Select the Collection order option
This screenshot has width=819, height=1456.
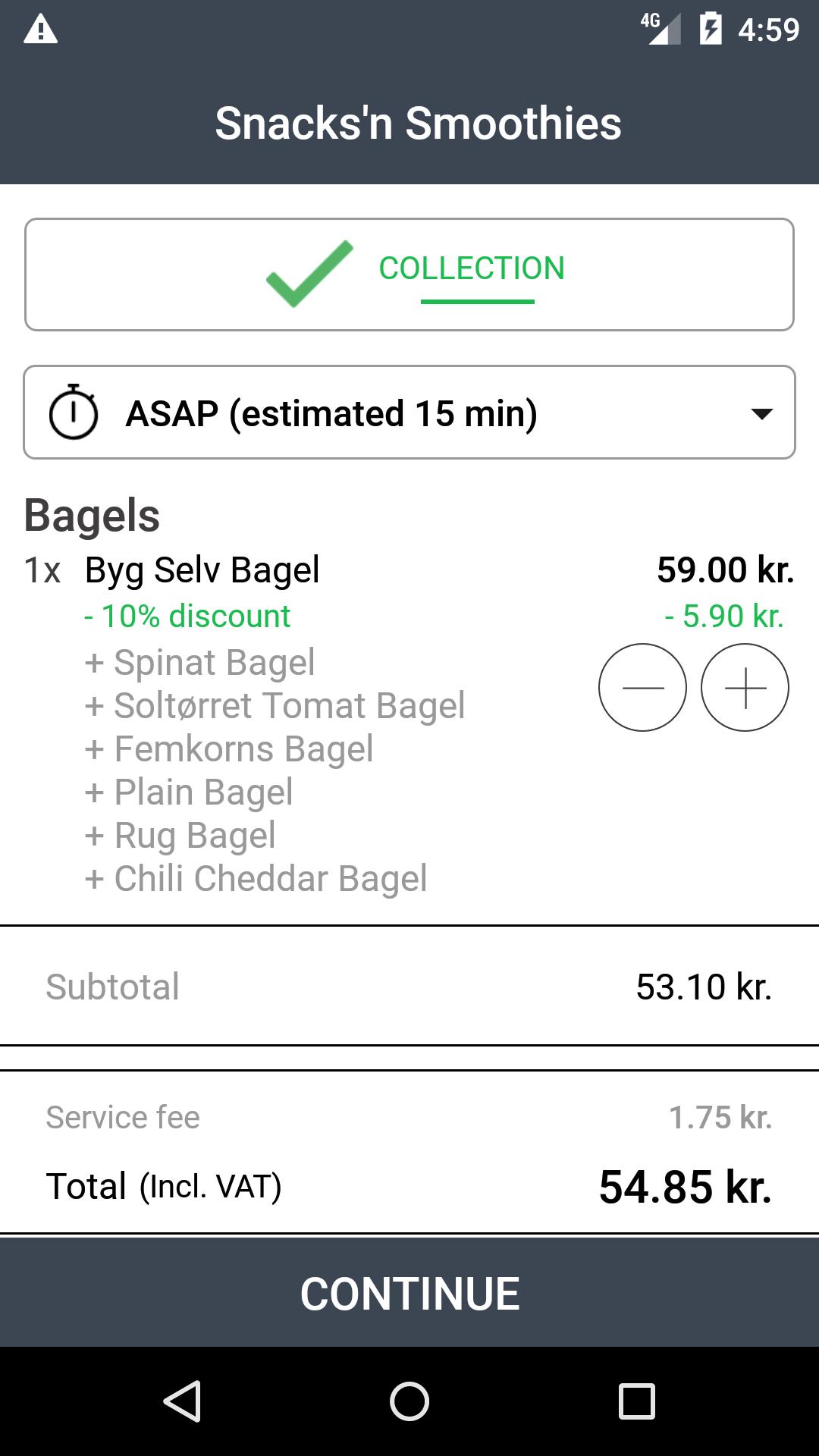point(409,275)
